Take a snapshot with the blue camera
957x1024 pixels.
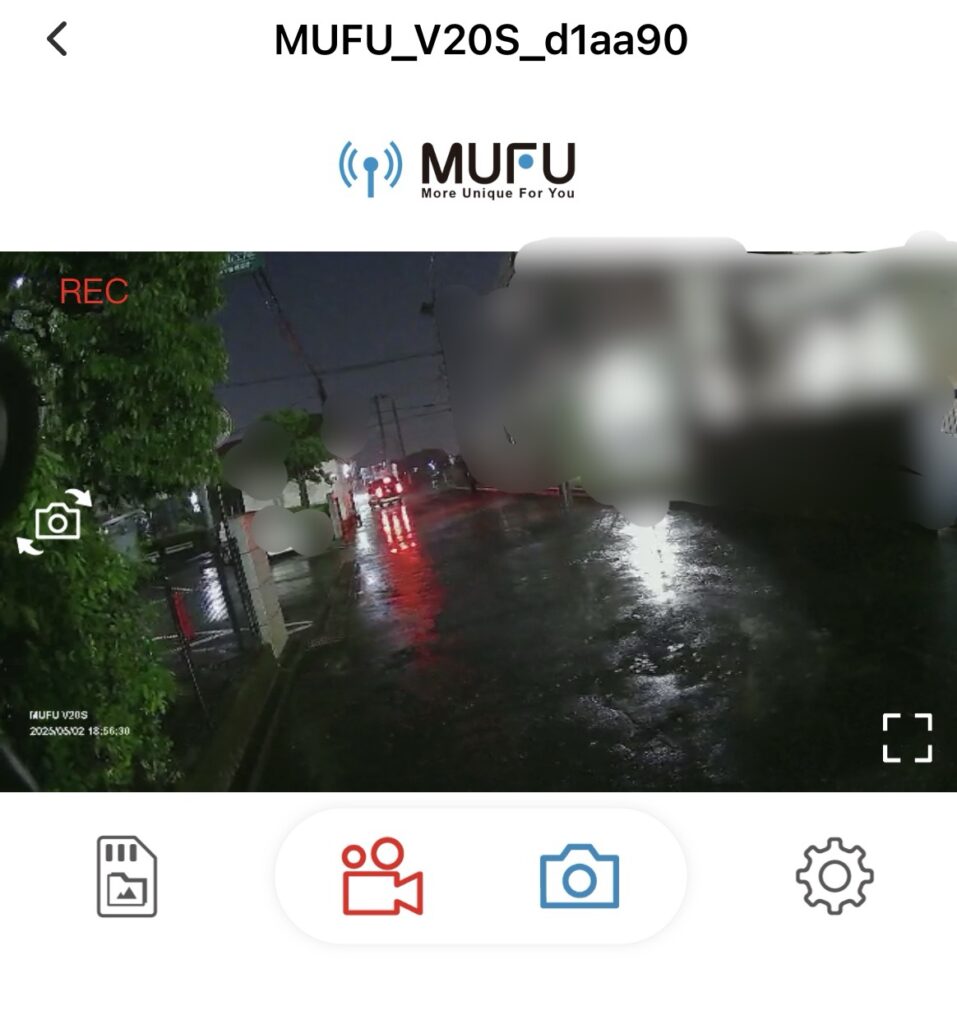[x=579, y=877]
